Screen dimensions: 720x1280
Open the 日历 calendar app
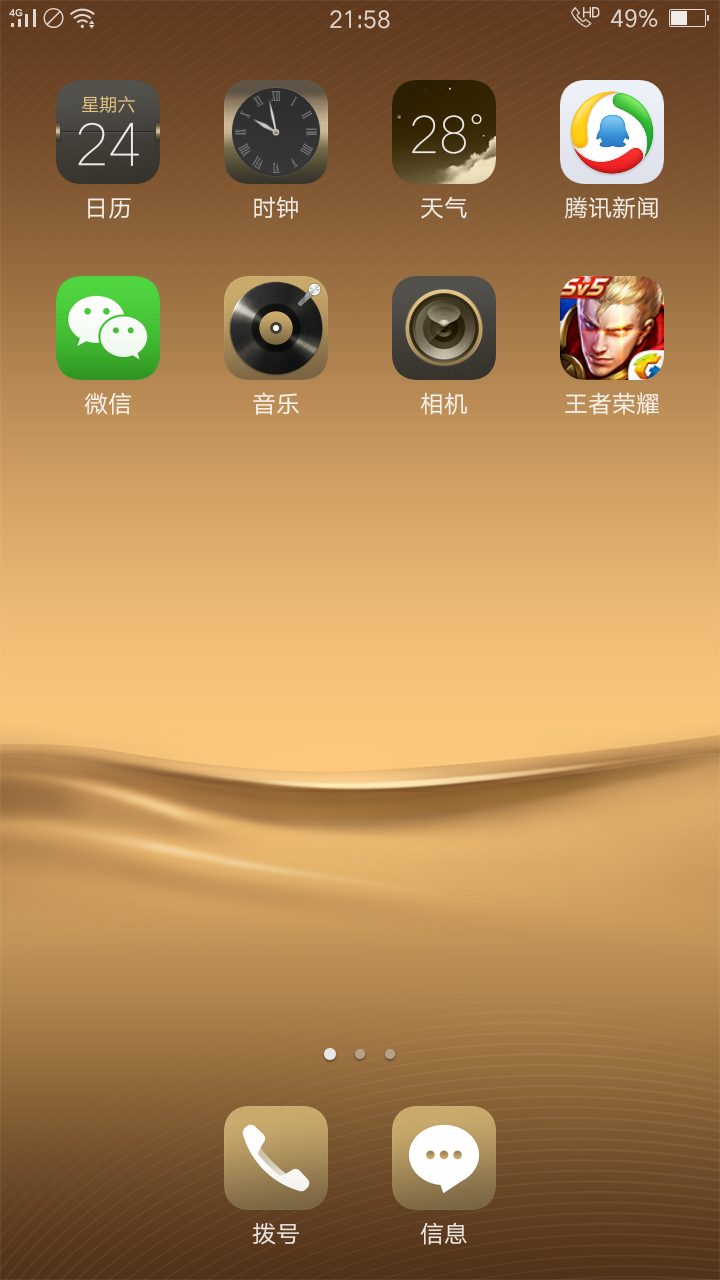(x=108, y=133)
